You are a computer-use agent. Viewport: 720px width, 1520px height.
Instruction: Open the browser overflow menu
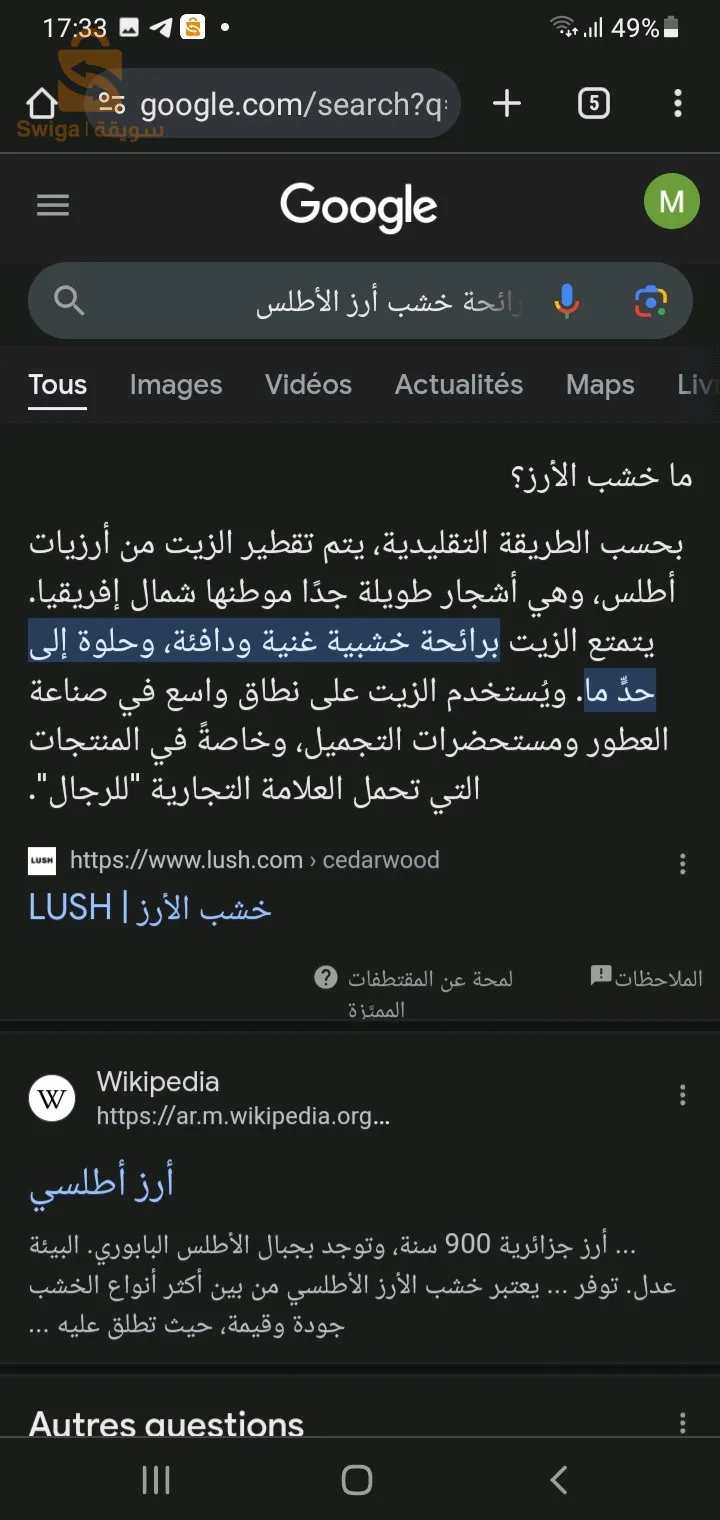(678, 103)
